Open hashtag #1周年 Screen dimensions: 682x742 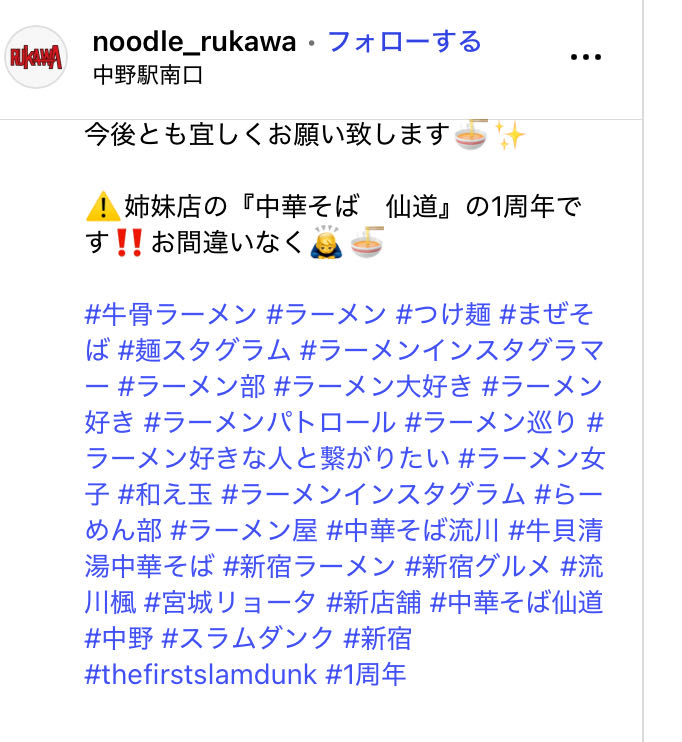click(x=366, y=674)
